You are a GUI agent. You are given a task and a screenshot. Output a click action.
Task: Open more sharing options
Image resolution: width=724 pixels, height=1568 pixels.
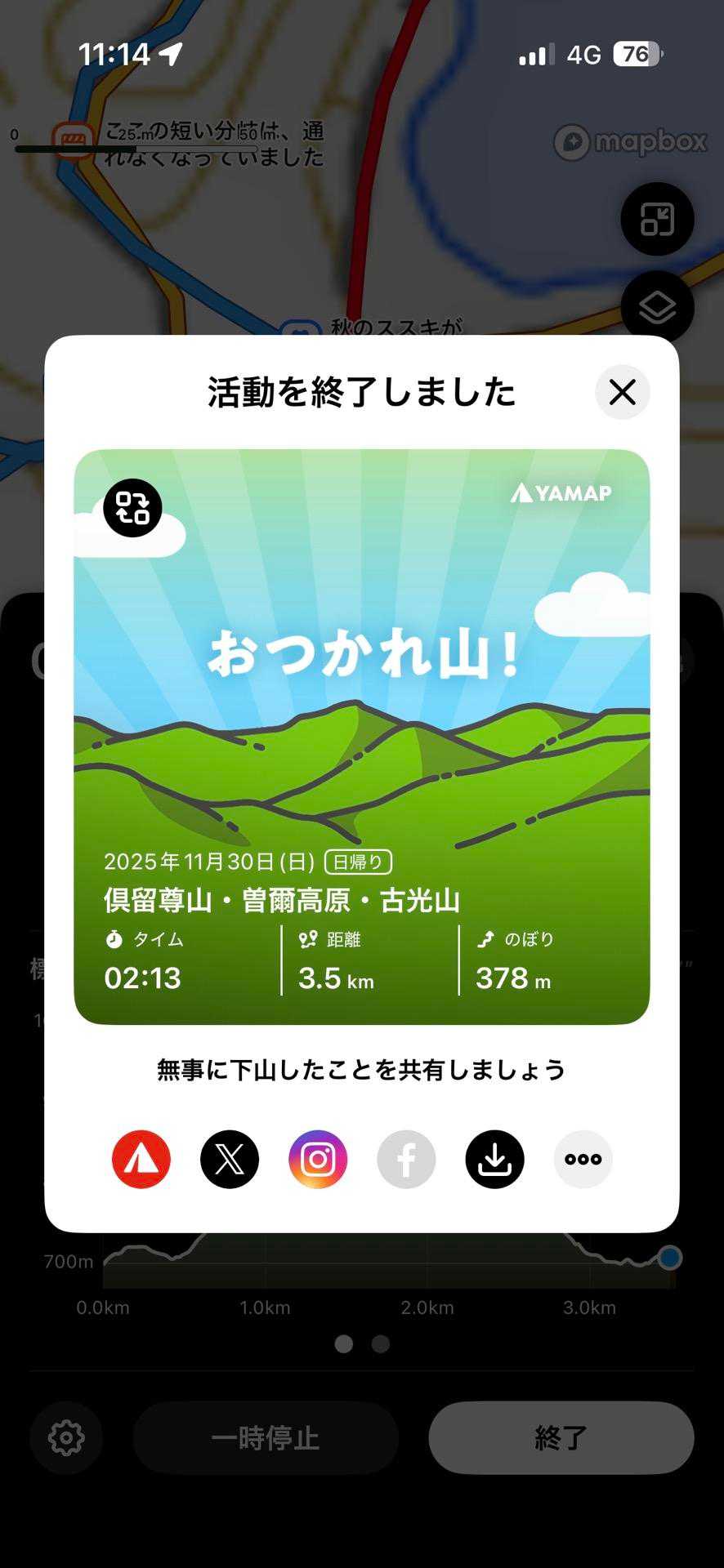(x=583, y=1159)
